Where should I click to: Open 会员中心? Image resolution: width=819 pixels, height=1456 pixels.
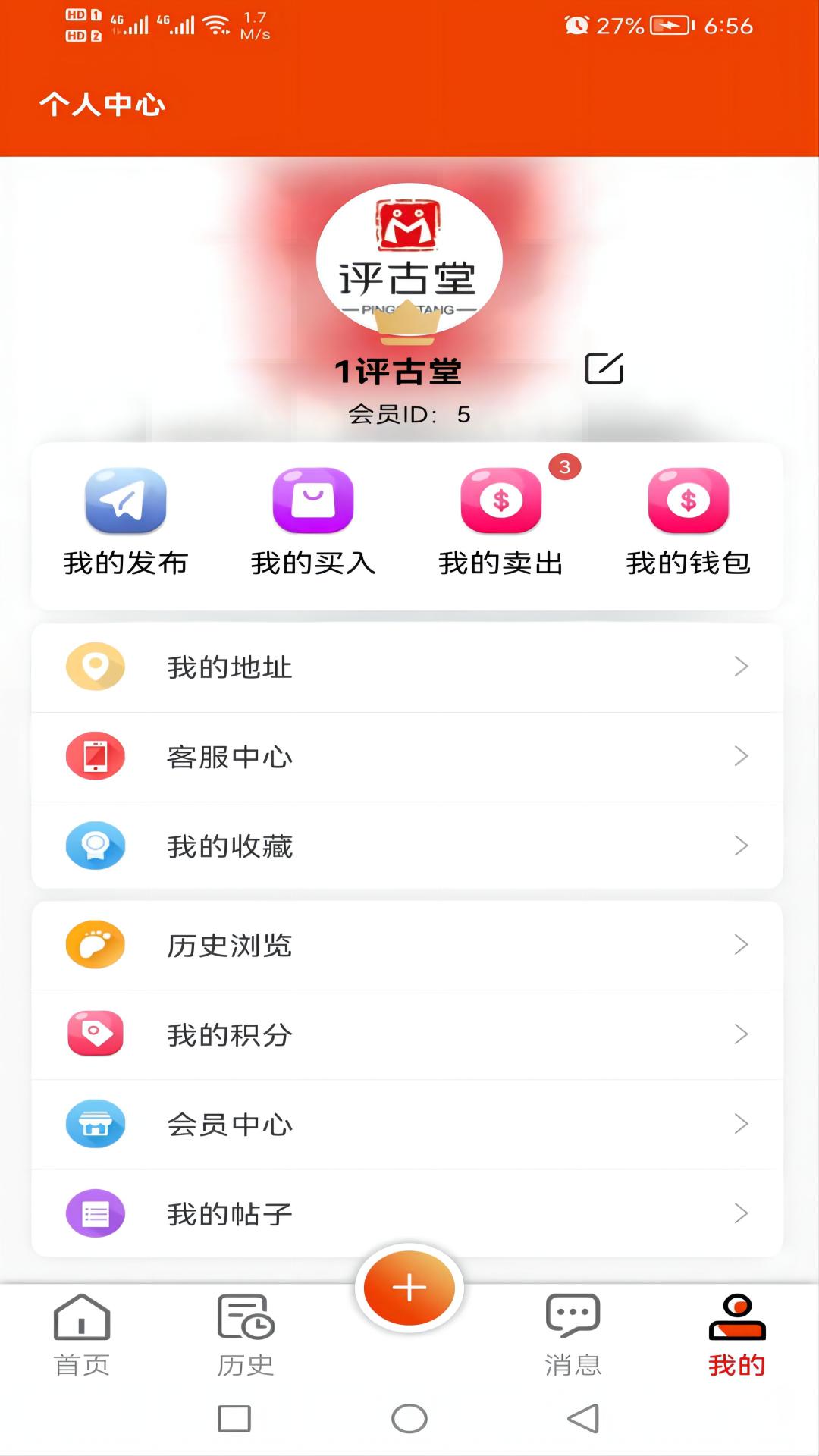(x=407, y=1124)
